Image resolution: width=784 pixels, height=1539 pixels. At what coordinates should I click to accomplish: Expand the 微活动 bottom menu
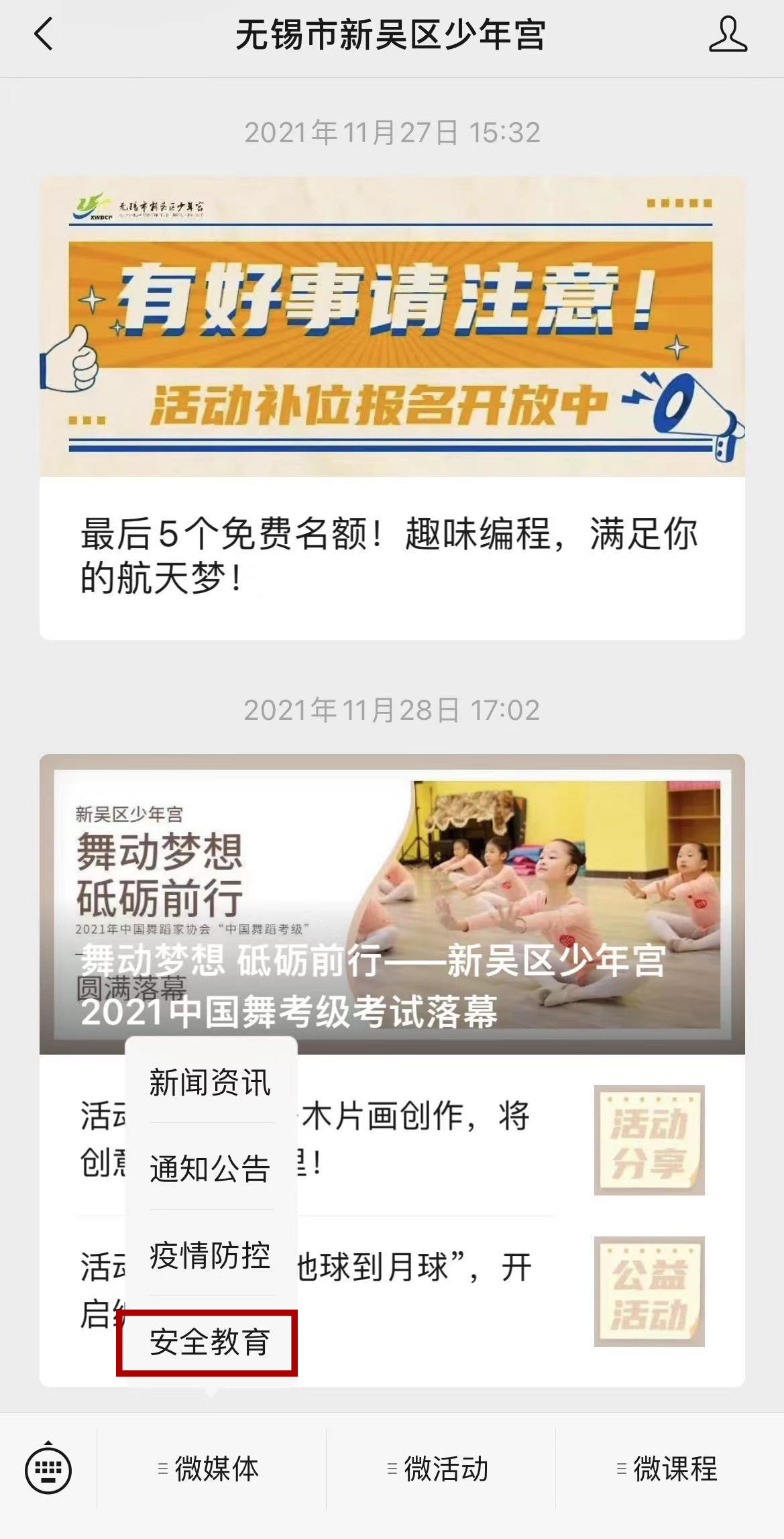[x=440, y=1469]
